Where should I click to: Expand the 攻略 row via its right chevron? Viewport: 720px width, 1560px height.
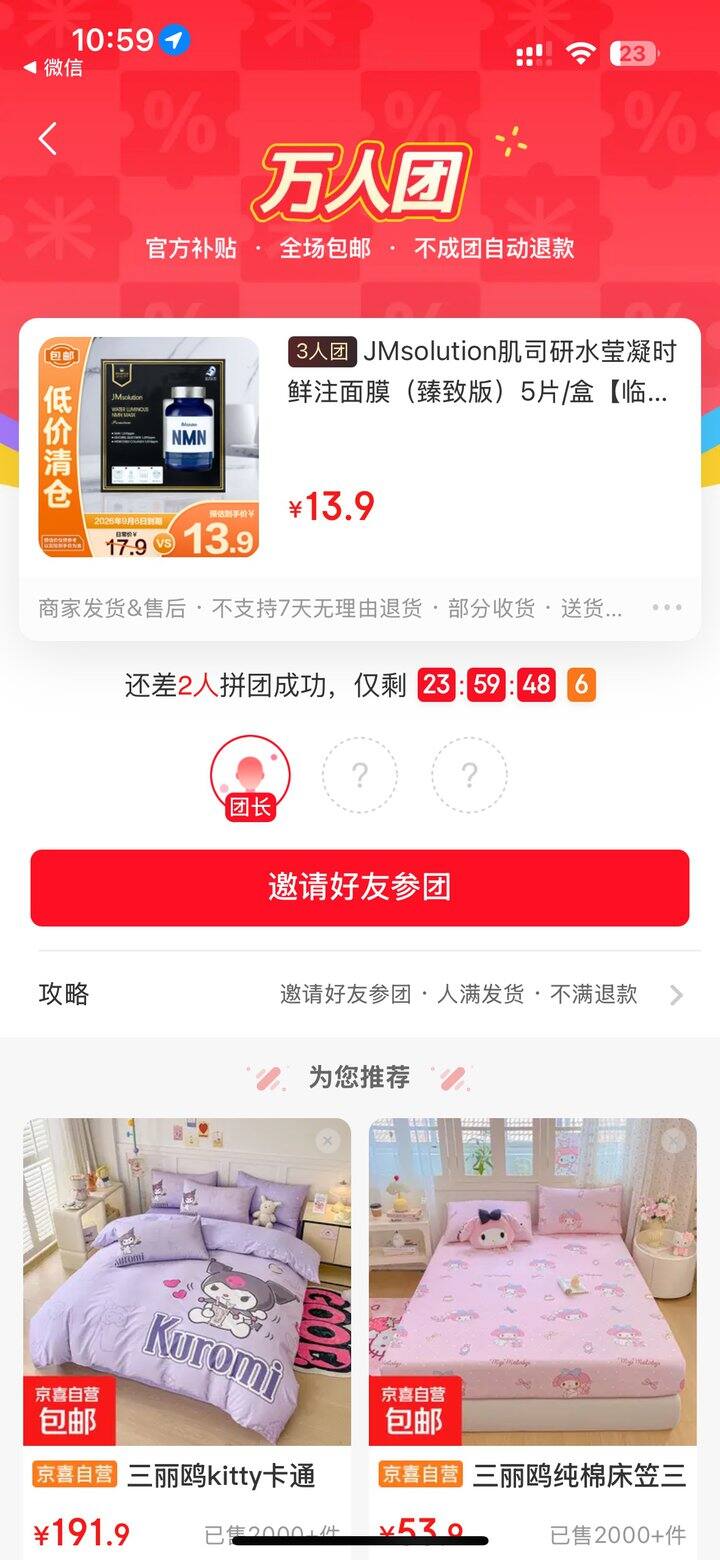(676, 995)
